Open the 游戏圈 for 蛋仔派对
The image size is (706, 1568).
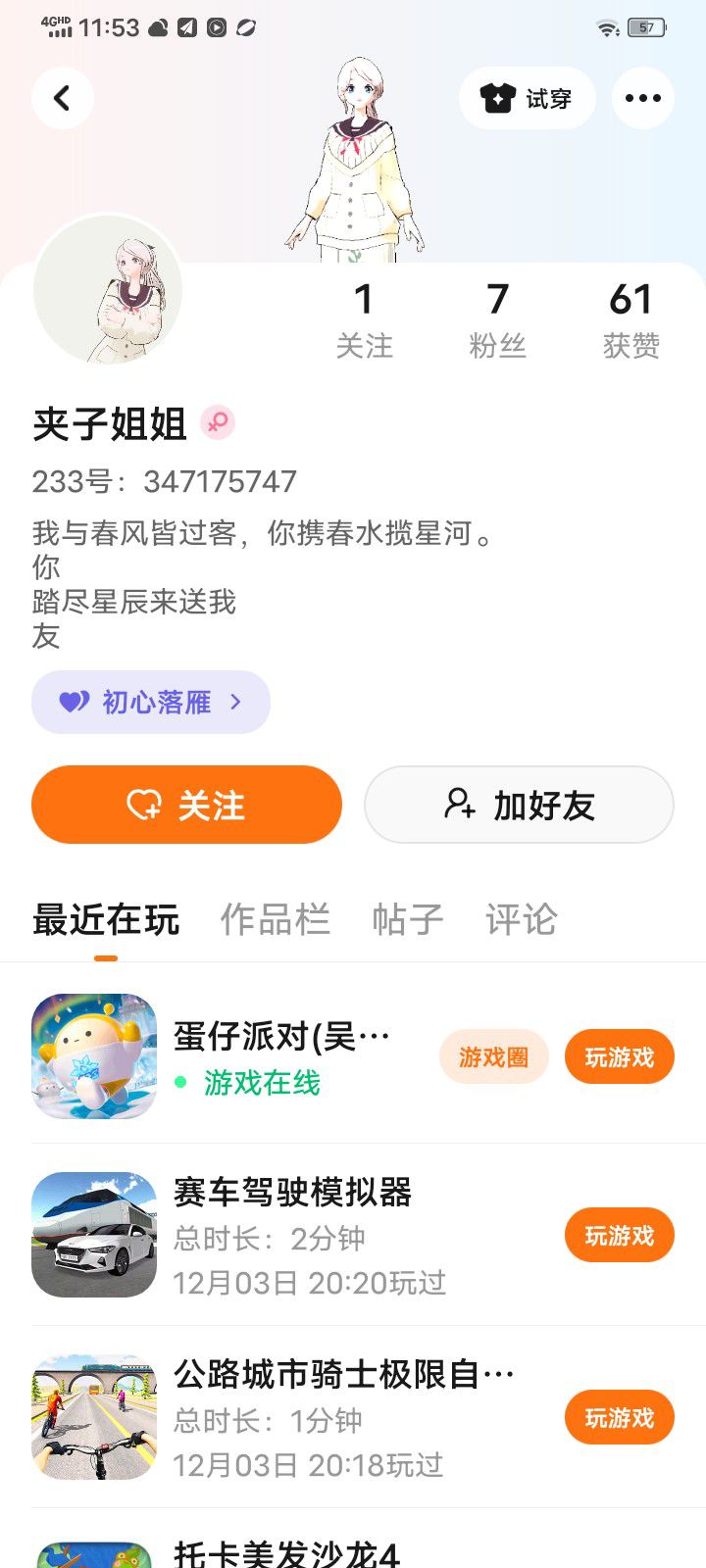(x=493, y=1056)
